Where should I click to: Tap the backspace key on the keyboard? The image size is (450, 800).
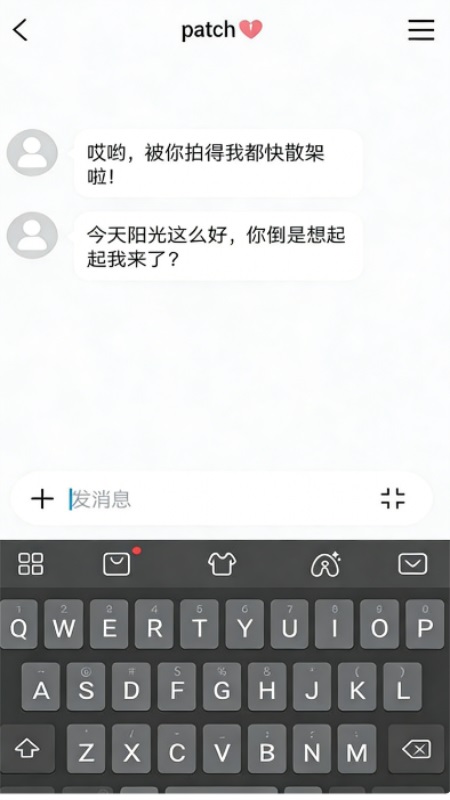(416, 748)
